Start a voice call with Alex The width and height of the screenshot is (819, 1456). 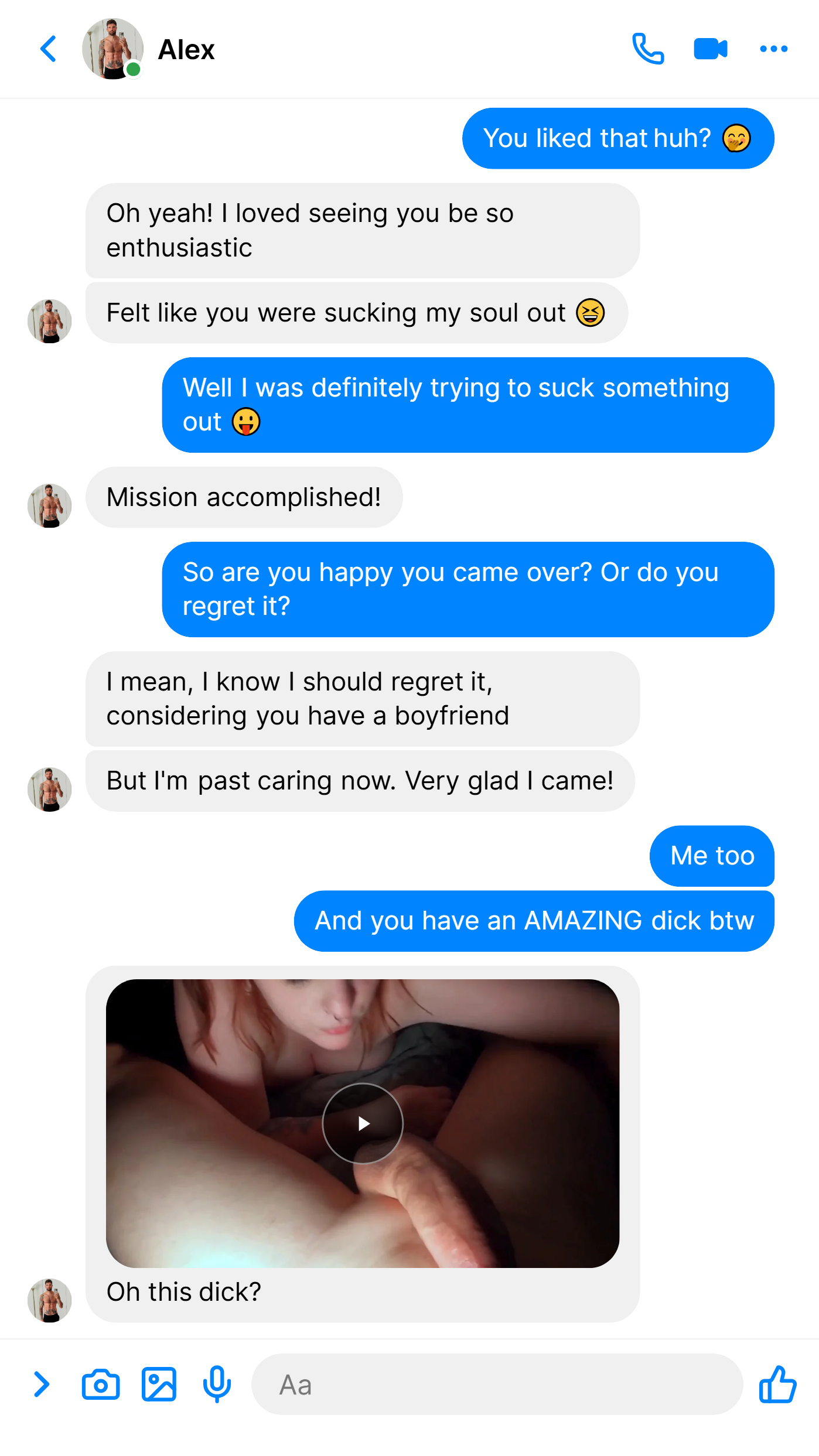coord(648,49)
